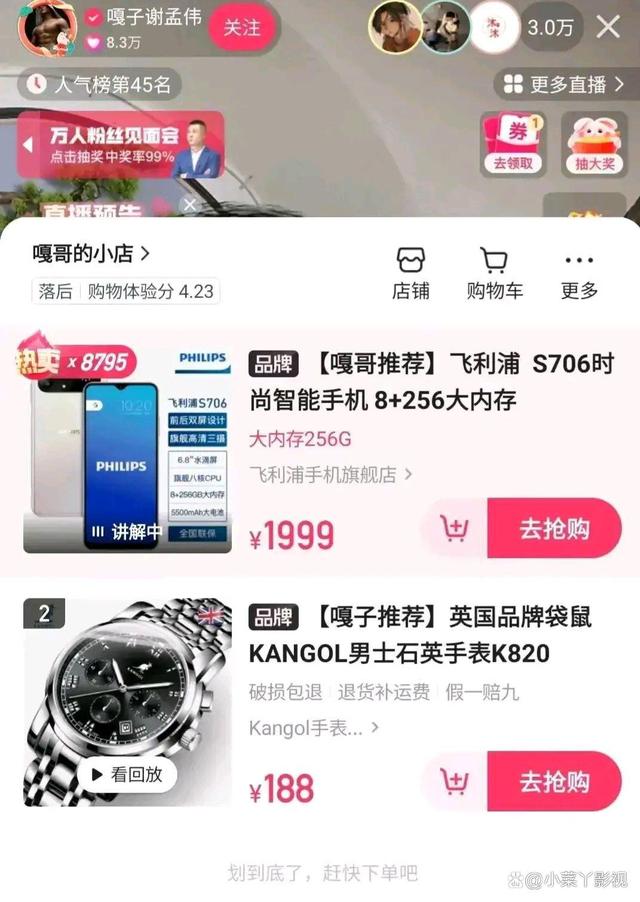Visit 飞利浦手机旗舰店 store
Viewport: 640px width, 902px height.
(330, 474)
